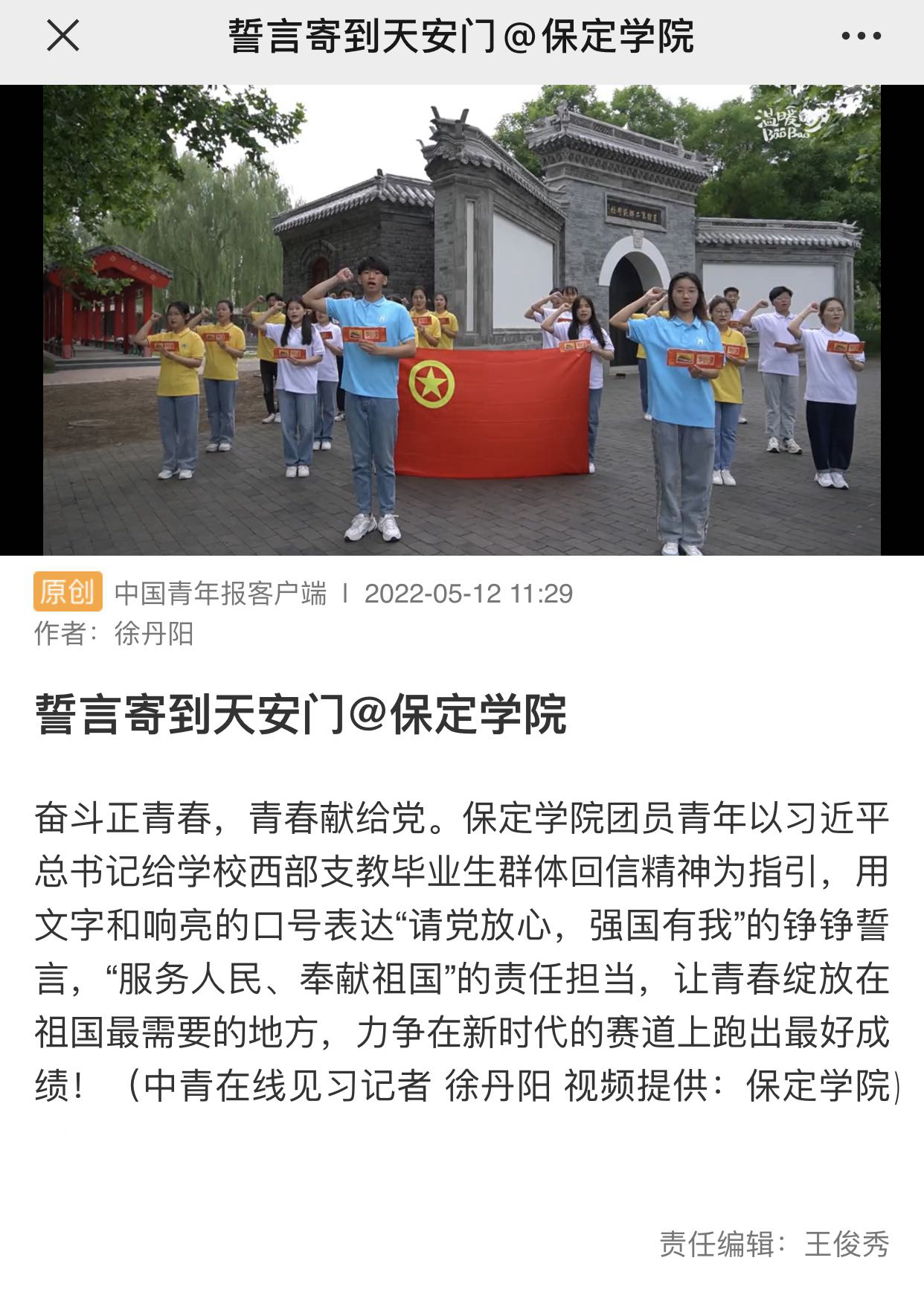924x1310 pixels.
Task: Close the article page
Action: point(63,36)
